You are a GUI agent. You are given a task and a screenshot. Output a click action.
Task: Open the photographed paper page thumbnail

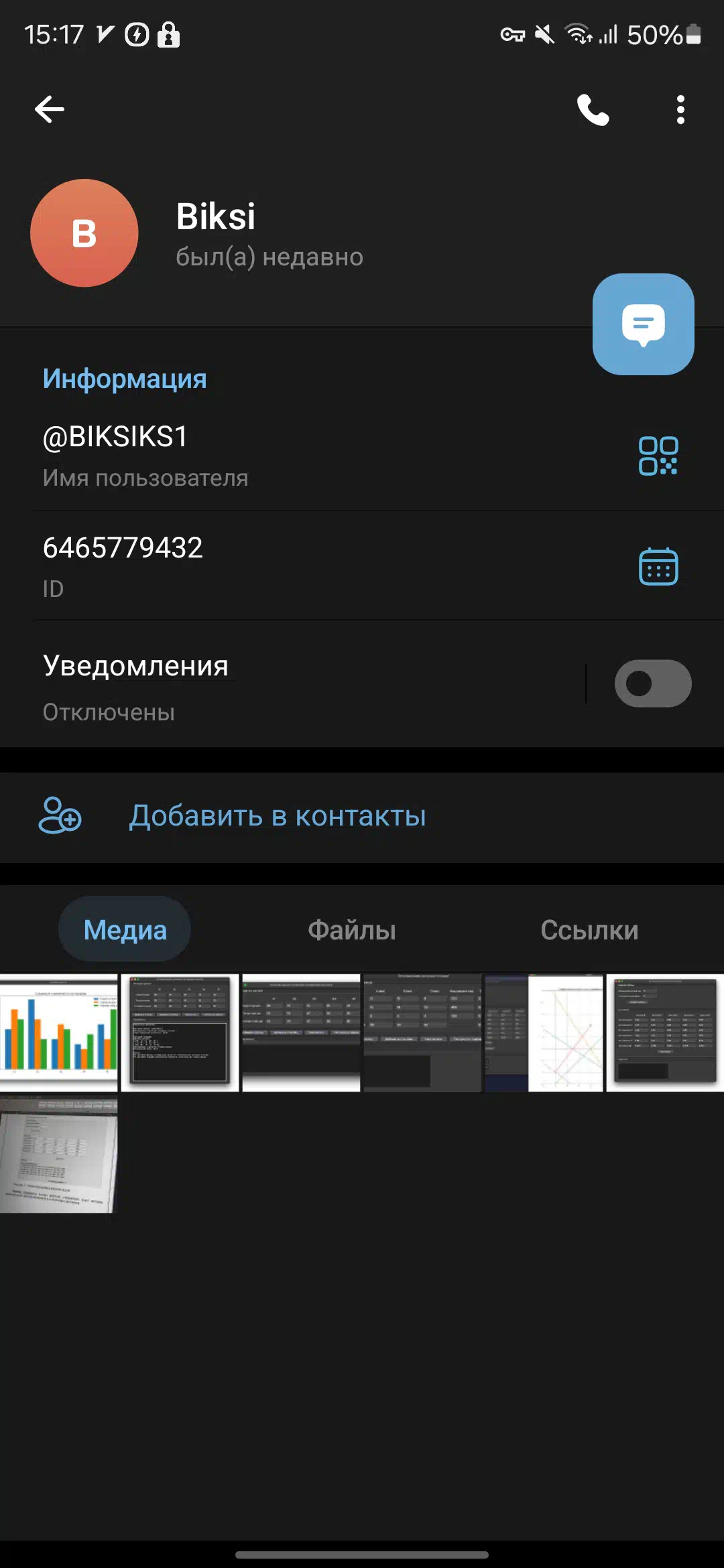58,1154
